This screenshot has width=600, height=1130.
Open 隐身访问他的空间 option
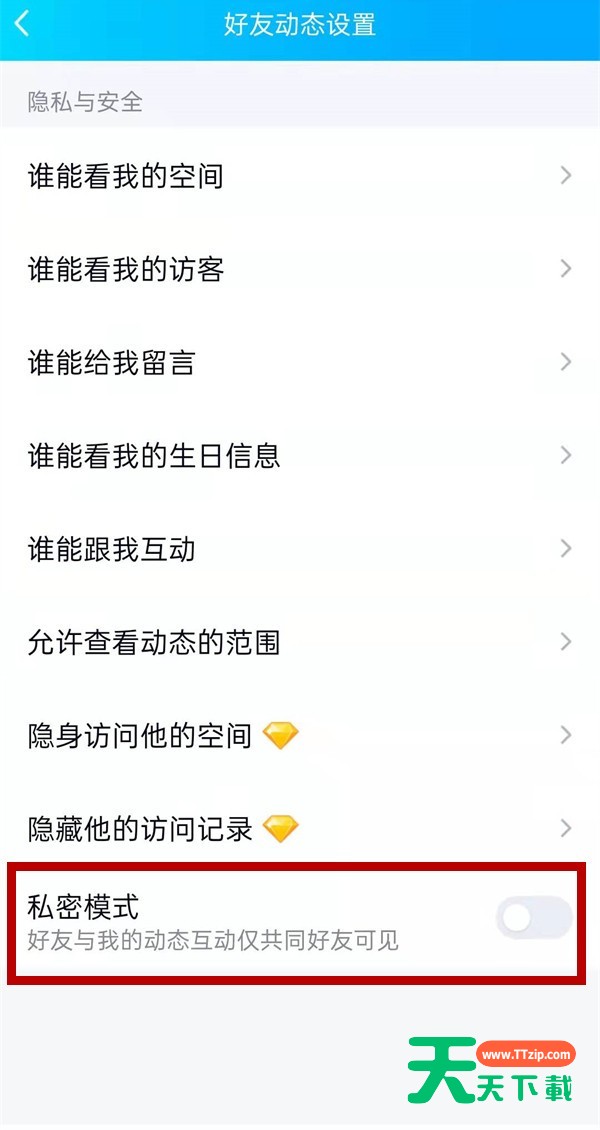300,736
